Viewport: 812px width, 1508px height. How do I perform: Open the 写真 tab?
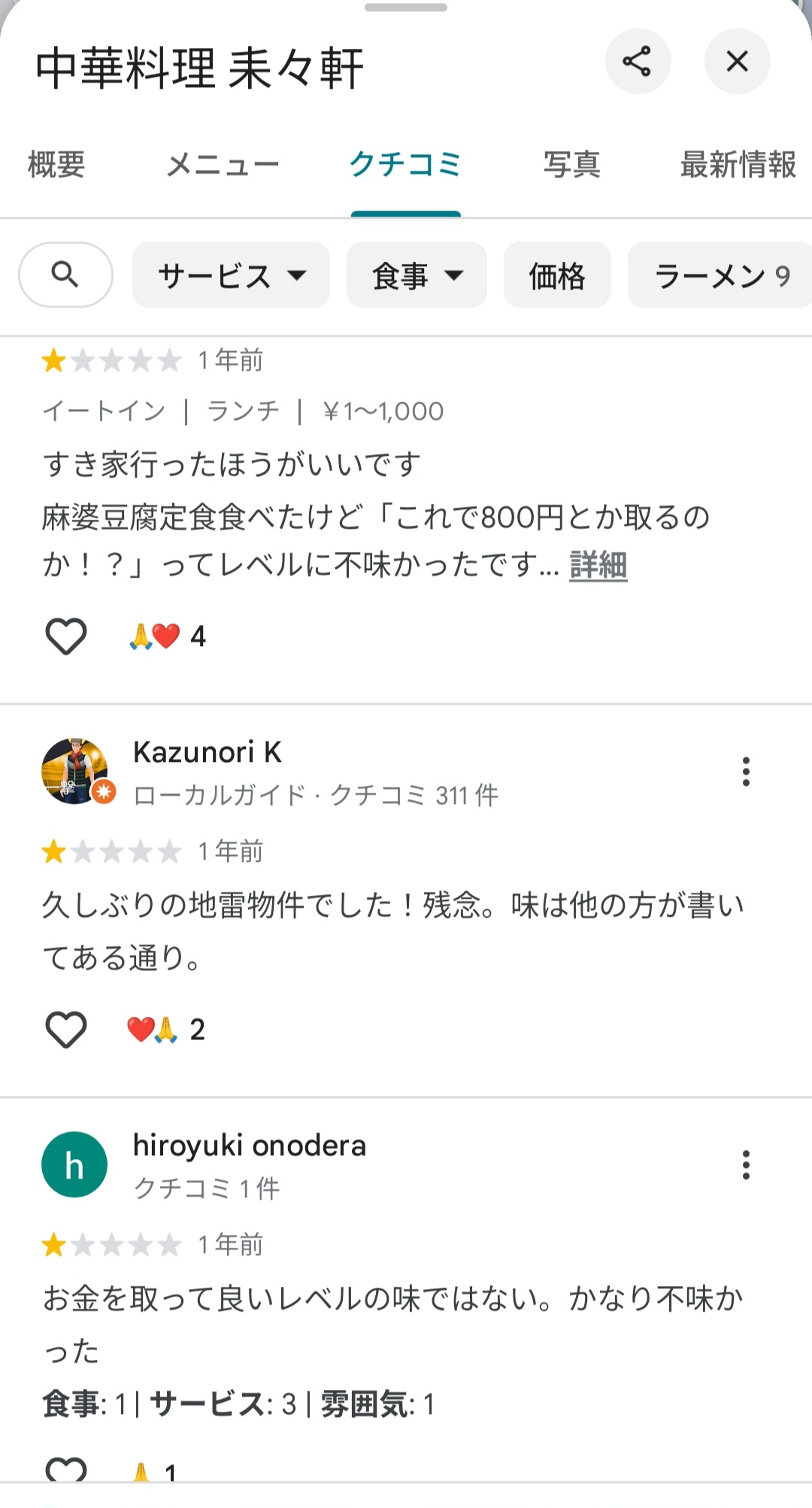pyautogui.click(x=572, y=165)
